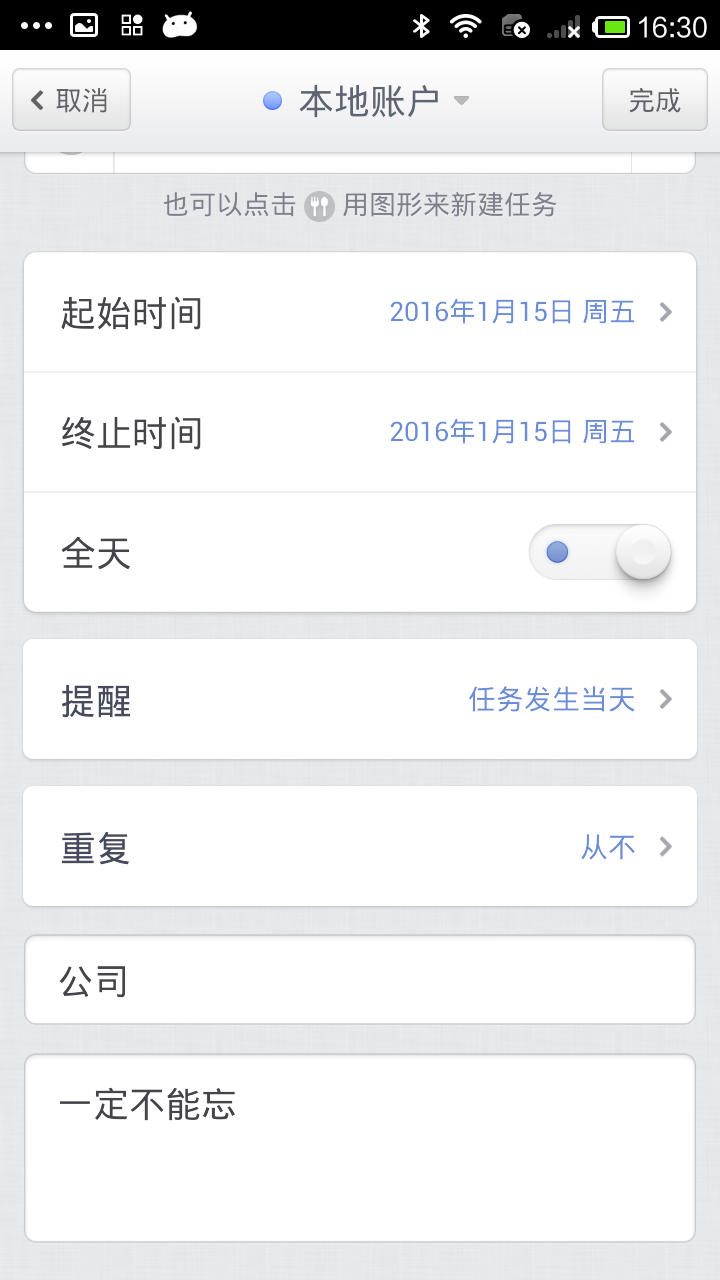Open the screenshot notification icon in status bar
Viewport: 720px width, 1280px height.
pyautogui.click(x=85, y=25)
